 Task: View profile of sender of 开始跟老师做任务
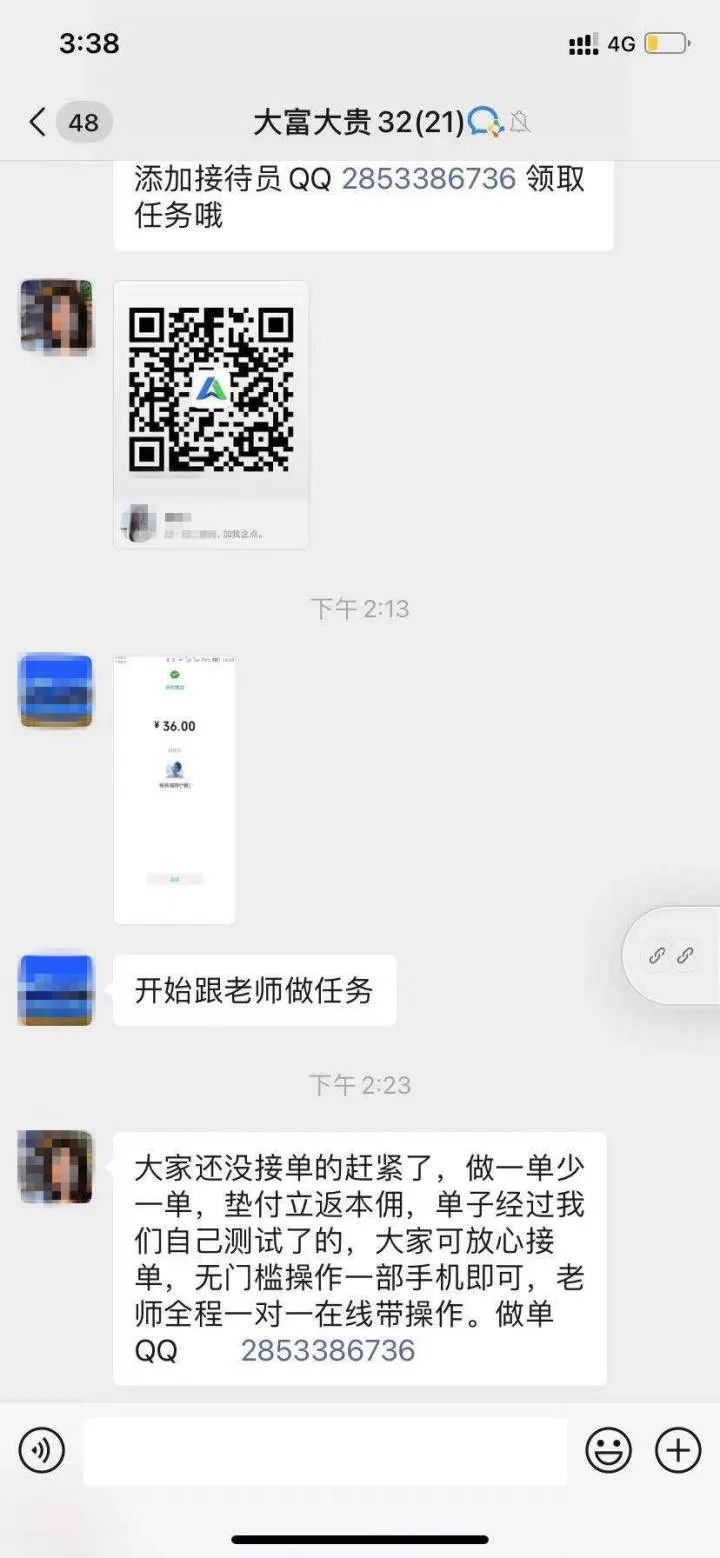click(56, 990)
